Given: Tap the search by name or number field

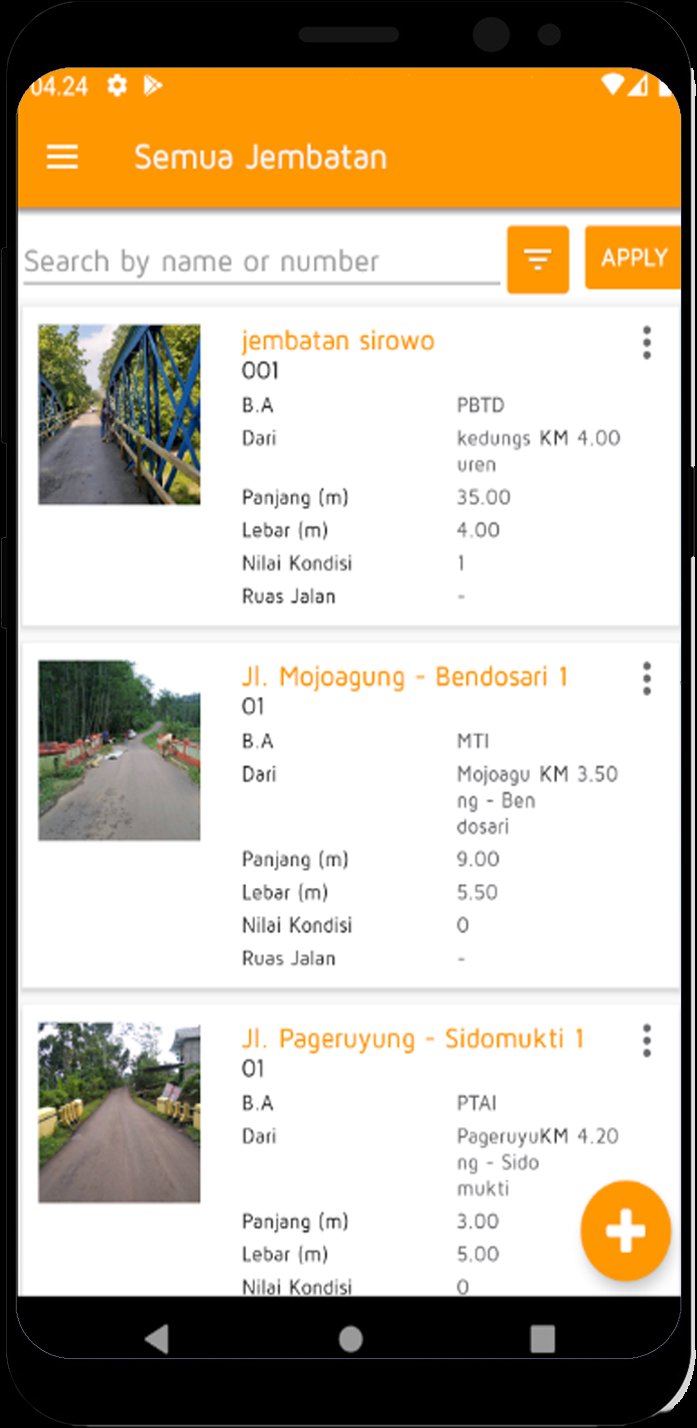Looking at the screenshot, I should (261, 262).
